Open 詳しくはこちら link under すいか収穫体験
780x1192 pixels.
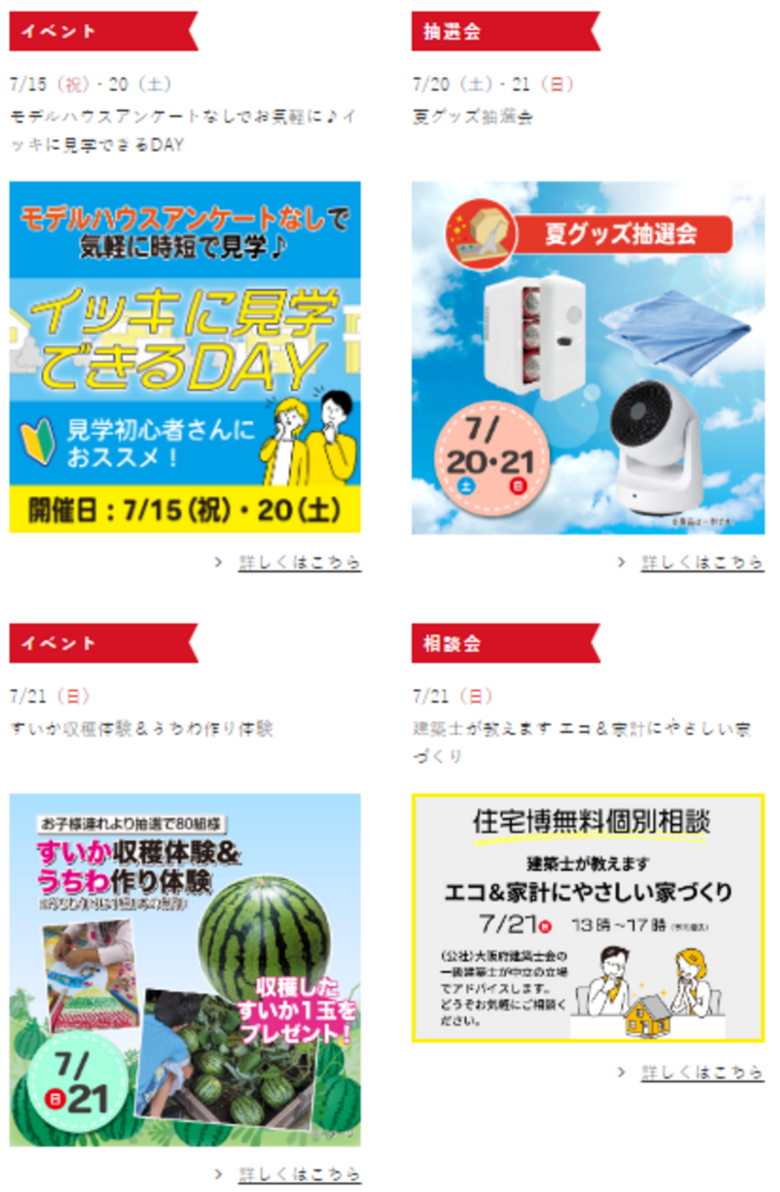(299, 1173)
